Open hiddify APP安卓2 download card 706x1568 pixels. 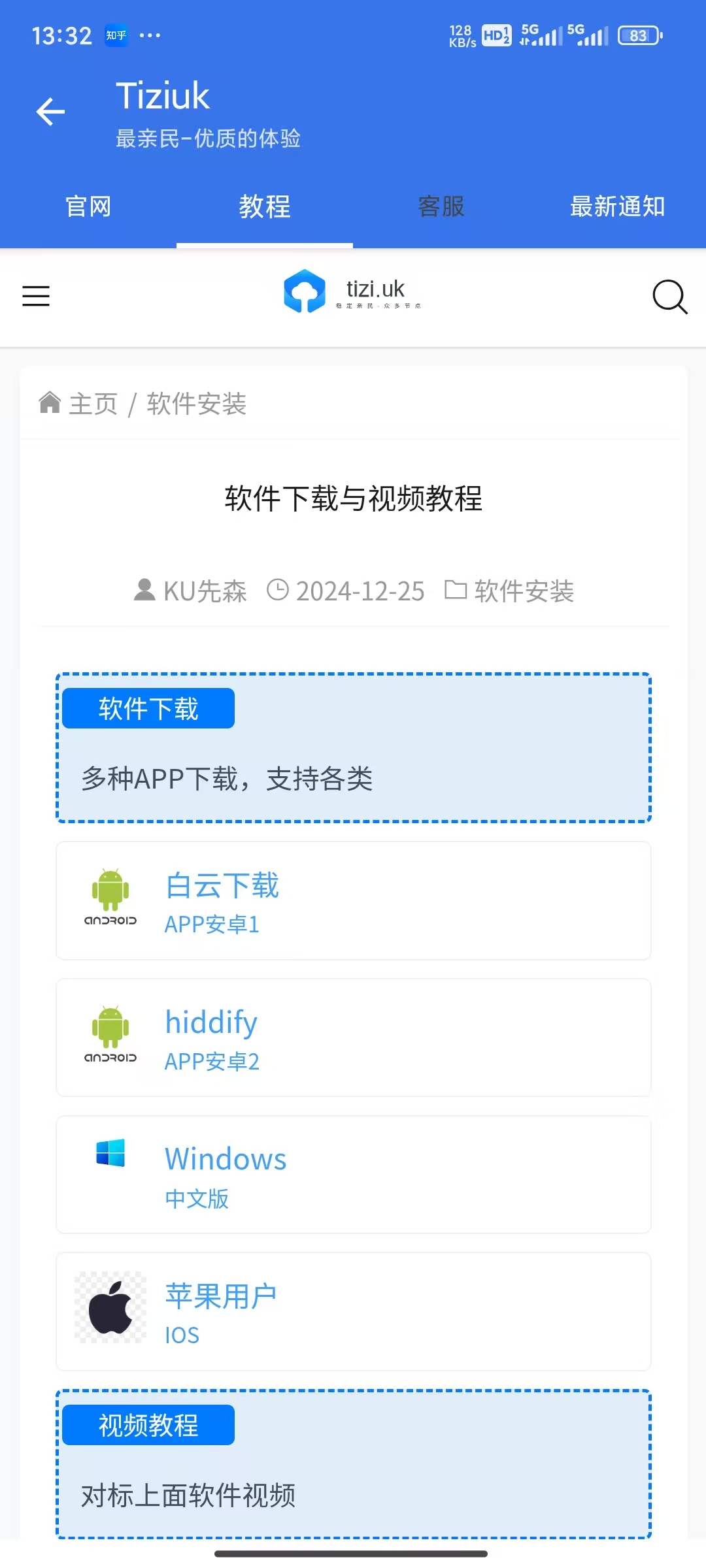353,1037
